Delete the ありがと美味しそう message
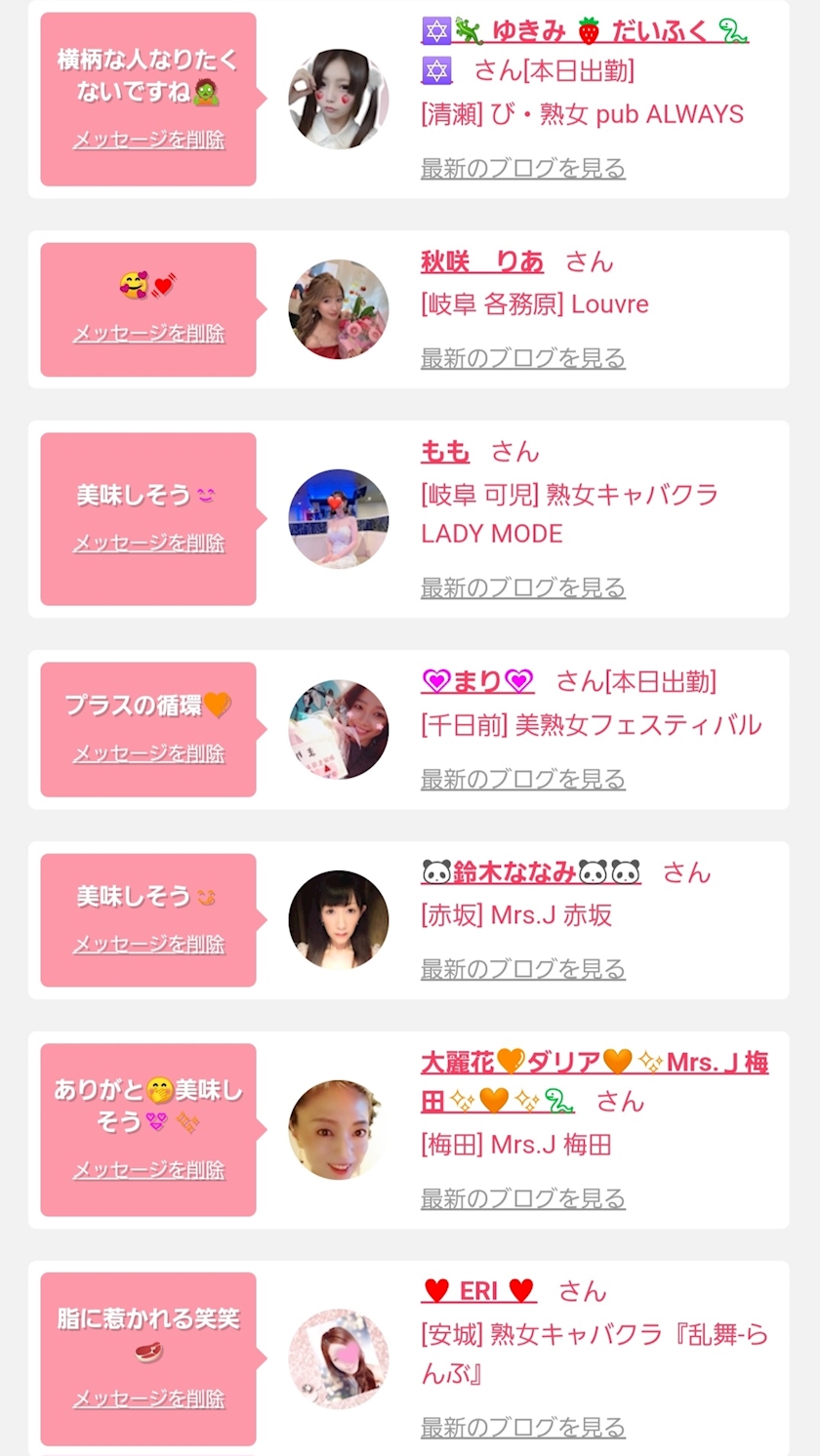 [148, 1170]
